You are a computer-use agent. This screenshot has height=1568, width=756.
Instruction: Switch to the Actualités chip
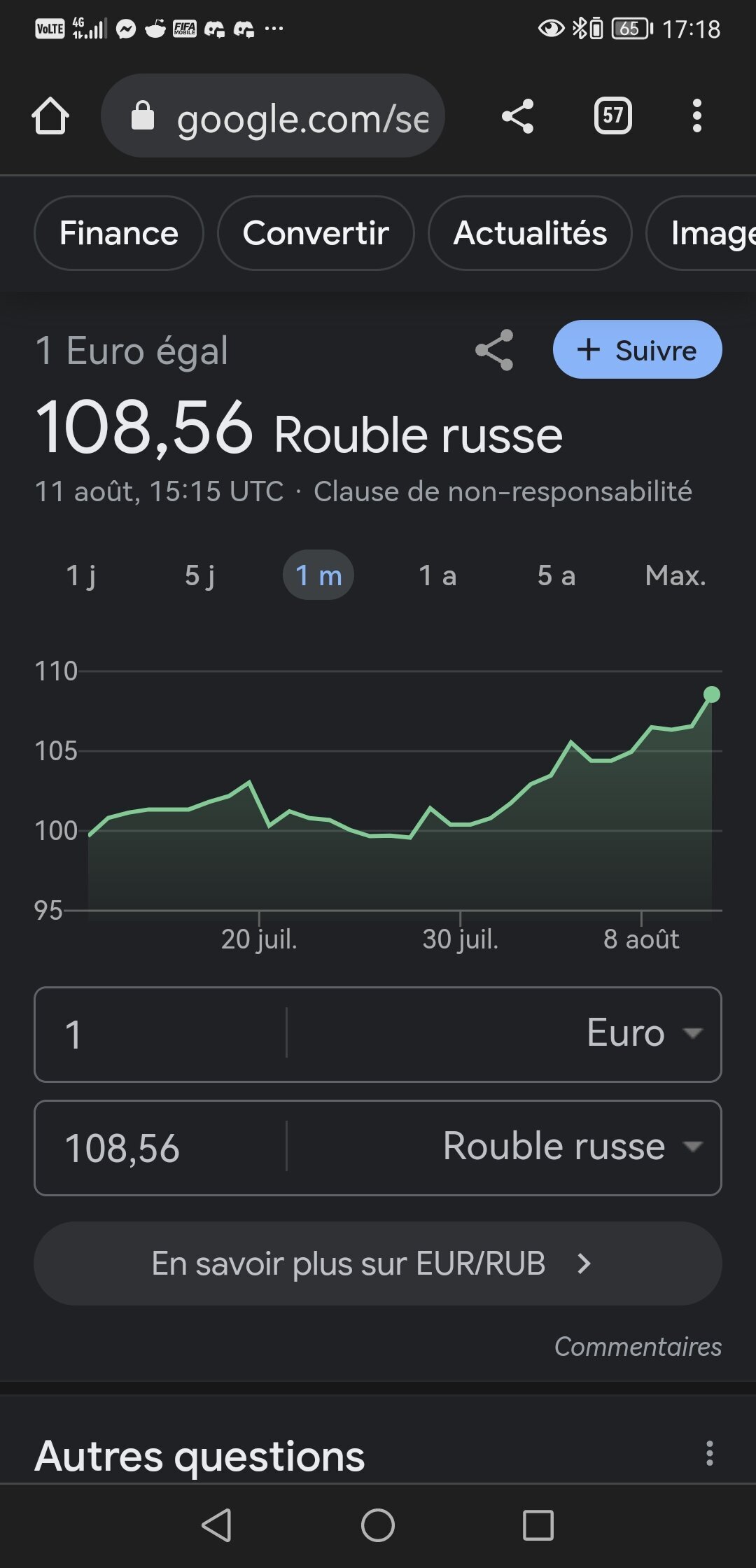click(530, 233)
